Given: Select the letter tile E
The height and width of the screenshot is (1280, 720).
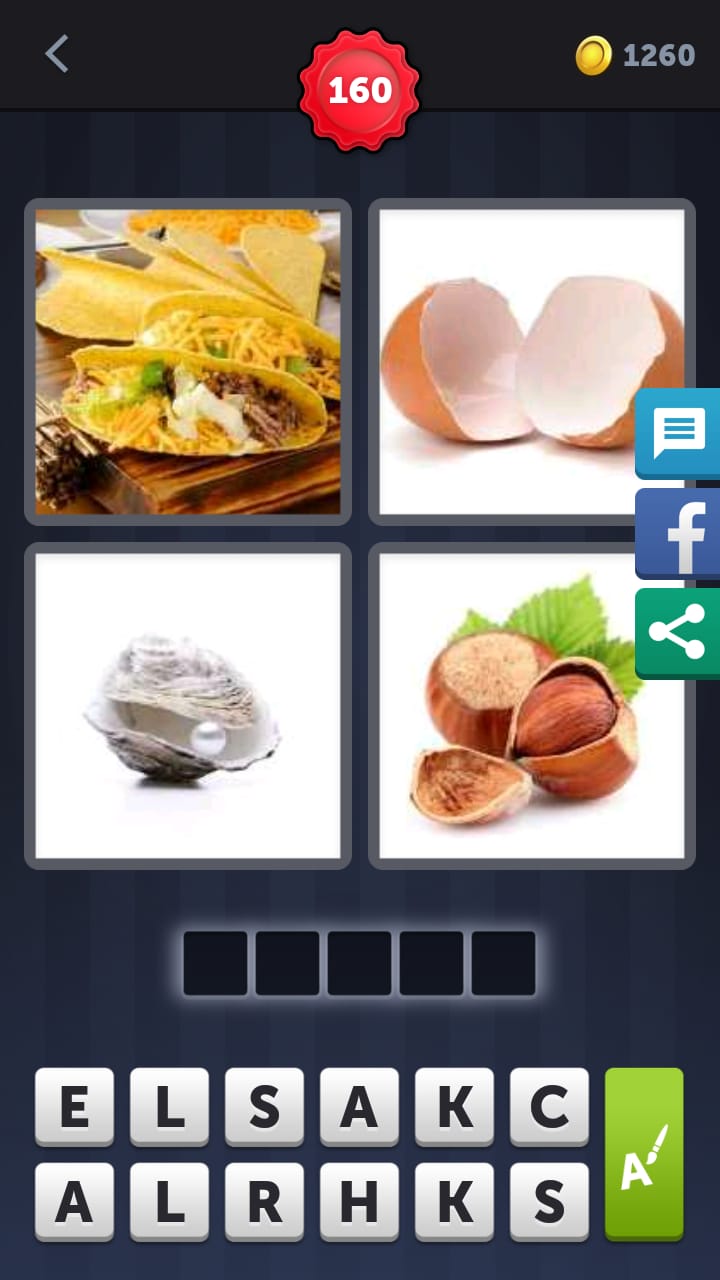Looking at the screenshot, I should 74,1106.
